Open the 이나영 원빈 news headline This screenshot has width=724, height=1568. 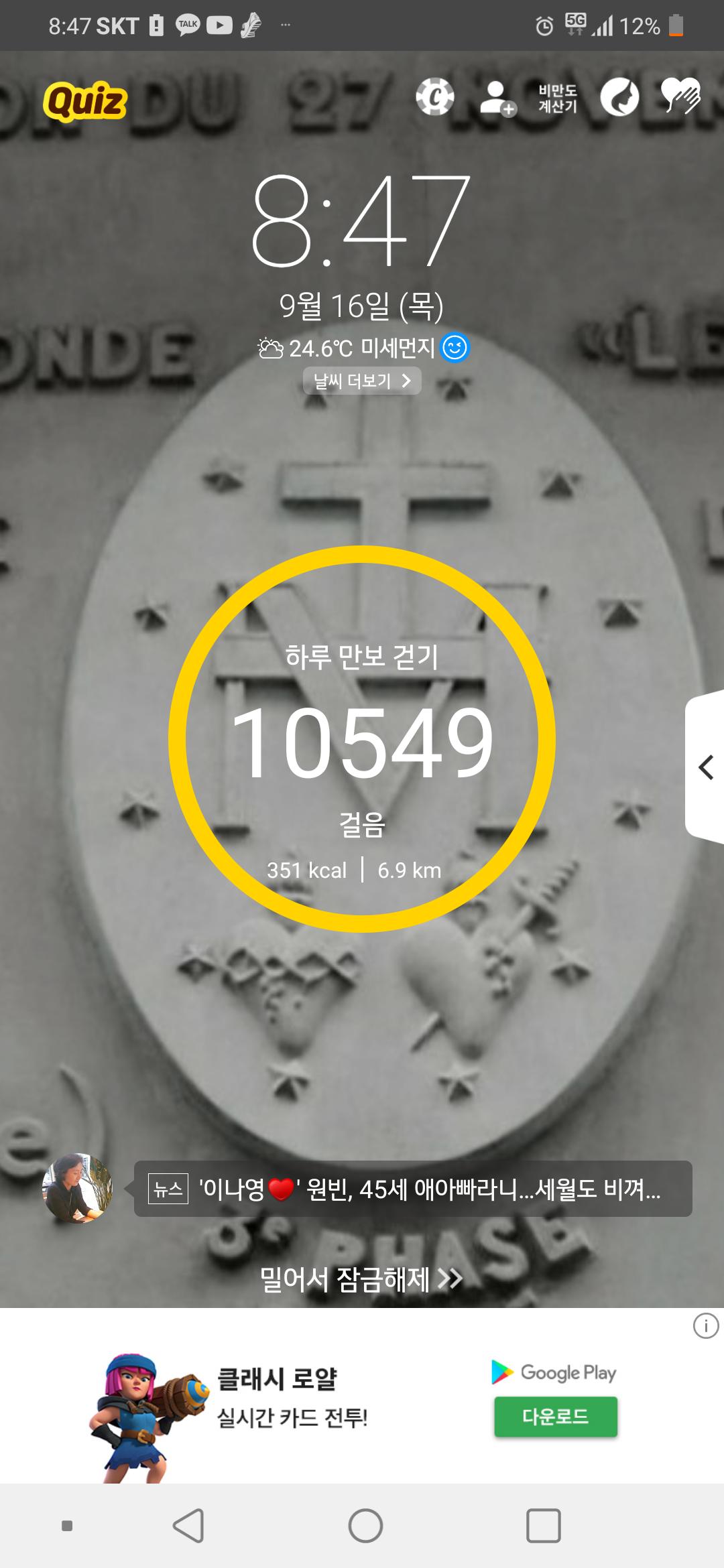pyautogui.click(x=413, y=1189)
